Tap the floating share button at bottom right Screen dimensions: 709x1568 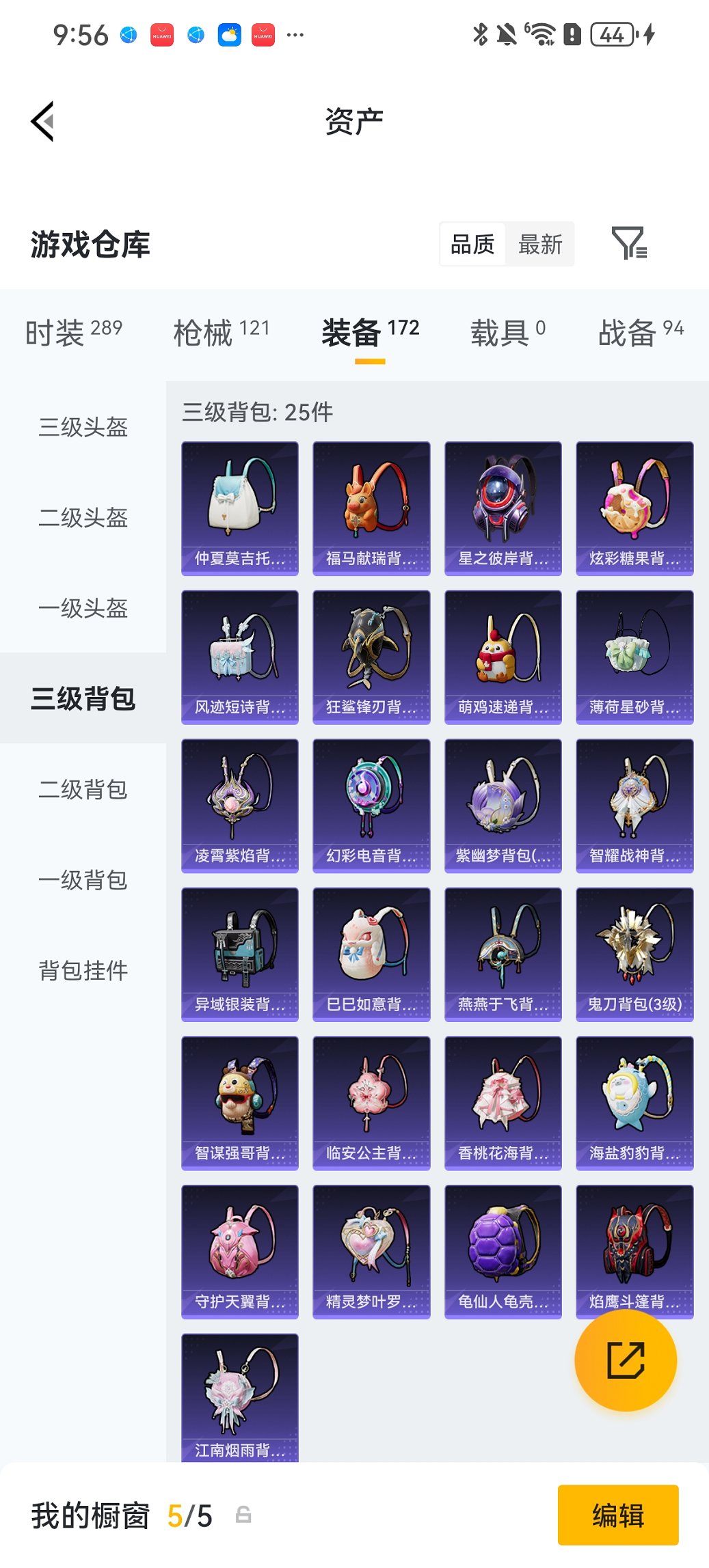pos(626,1360)
